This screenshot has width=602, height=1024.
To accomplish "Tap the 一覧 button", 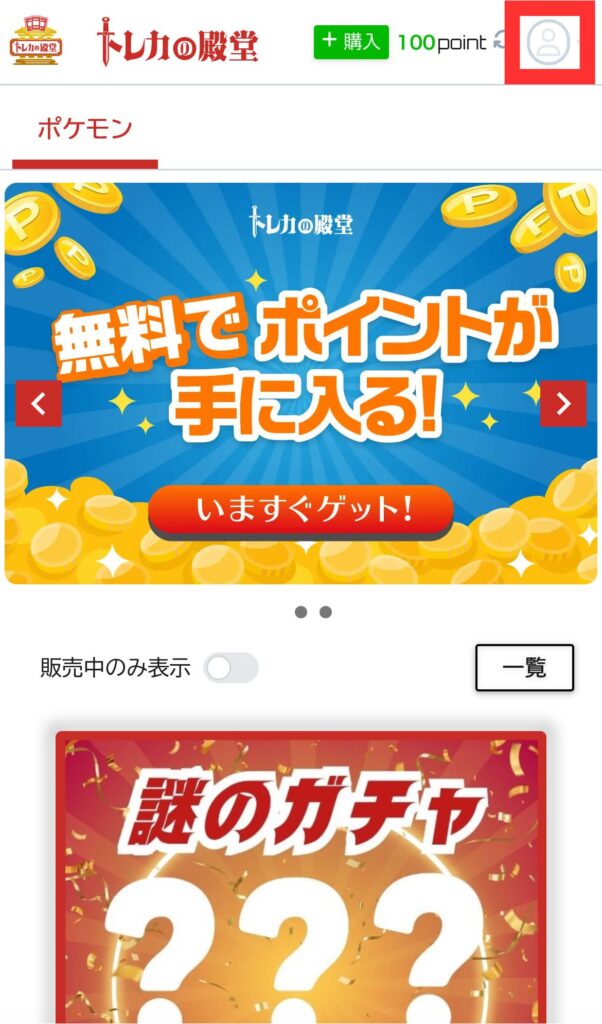I will [x=524, y=668].
